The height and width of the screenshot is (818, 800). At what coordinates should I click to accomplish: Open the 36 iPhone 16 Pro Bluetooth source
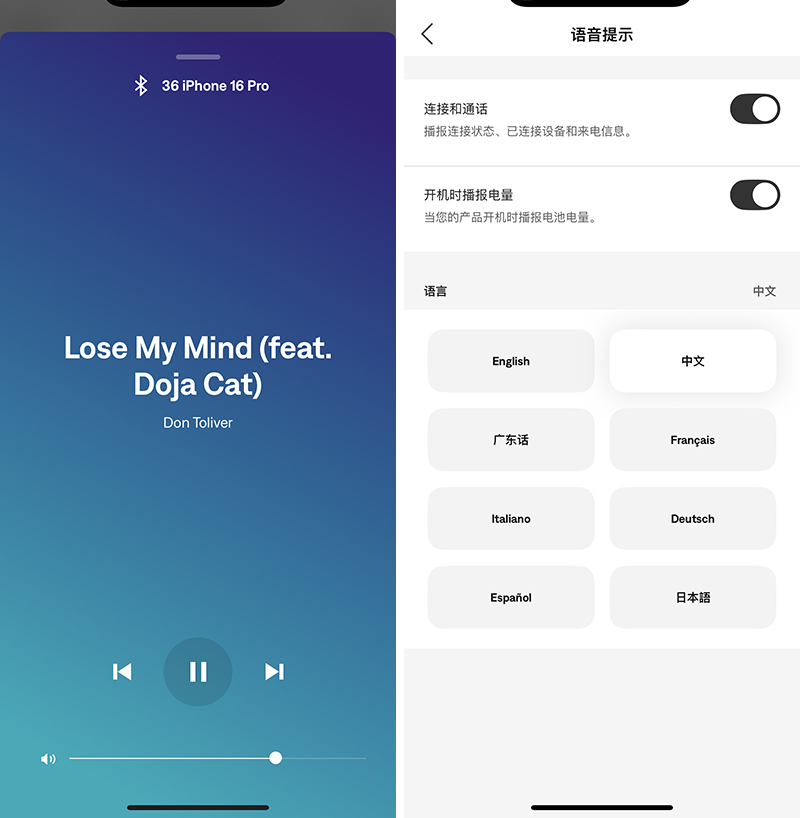[203, 86]
